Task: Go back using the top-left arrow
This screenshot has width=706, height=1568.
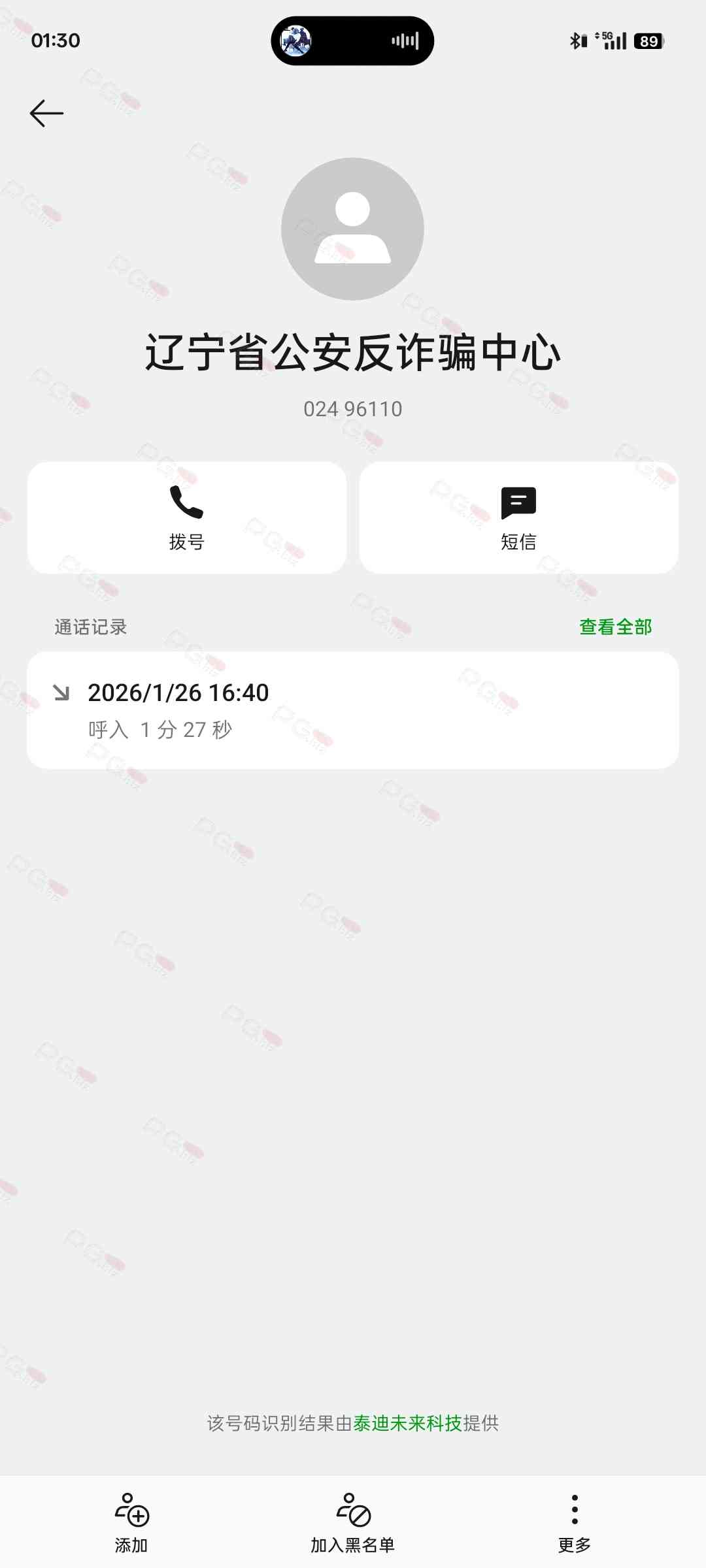Action: click(46, 114)
